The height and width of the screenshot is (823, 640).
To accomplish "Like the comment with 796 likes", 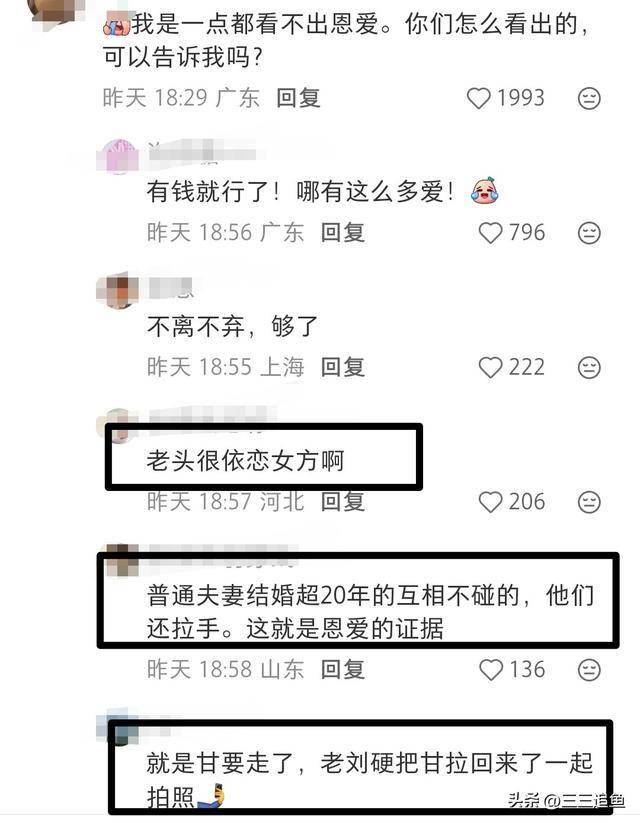I will click(490, 233).
